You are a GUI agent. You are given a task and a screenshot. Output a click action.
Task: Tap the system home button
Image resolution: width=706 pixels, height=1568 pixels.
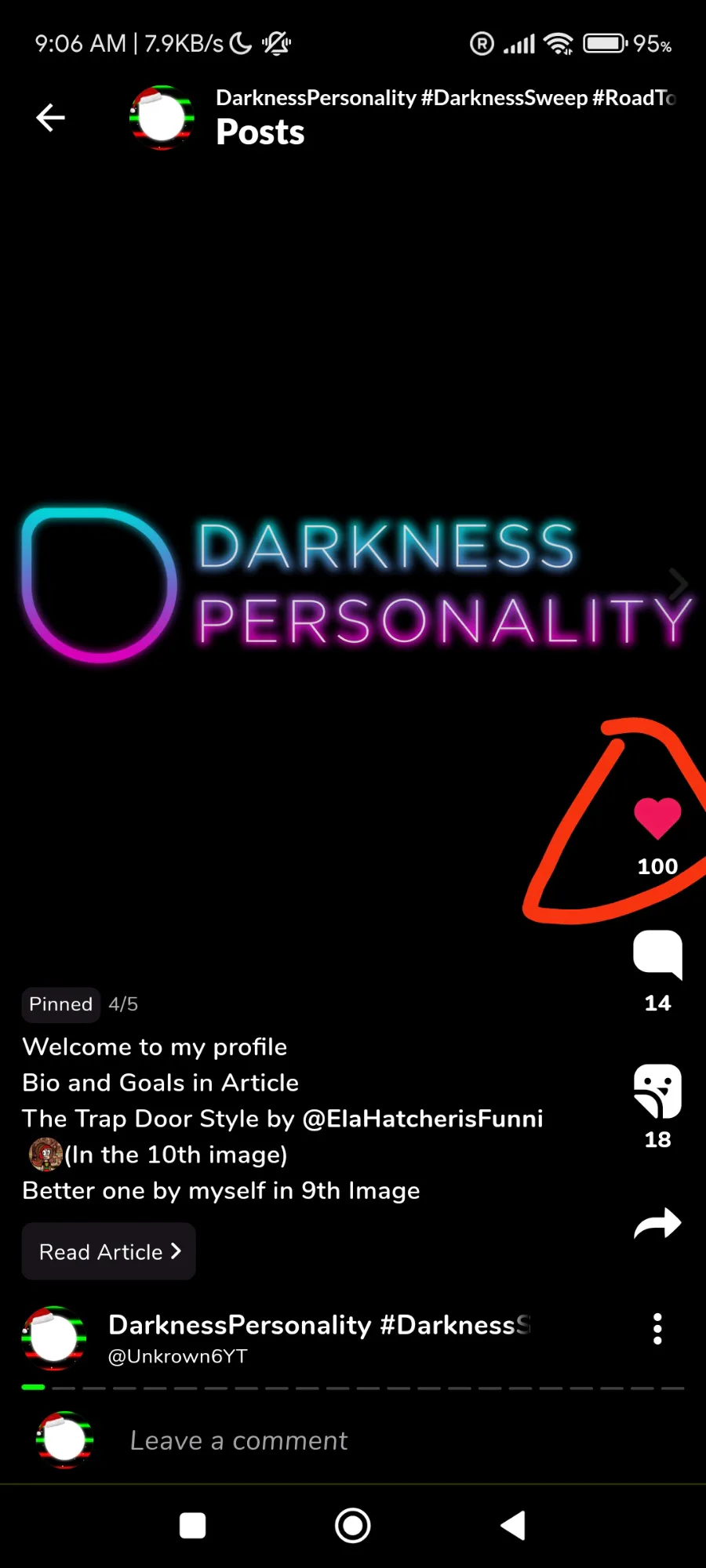click(353, 1526)
